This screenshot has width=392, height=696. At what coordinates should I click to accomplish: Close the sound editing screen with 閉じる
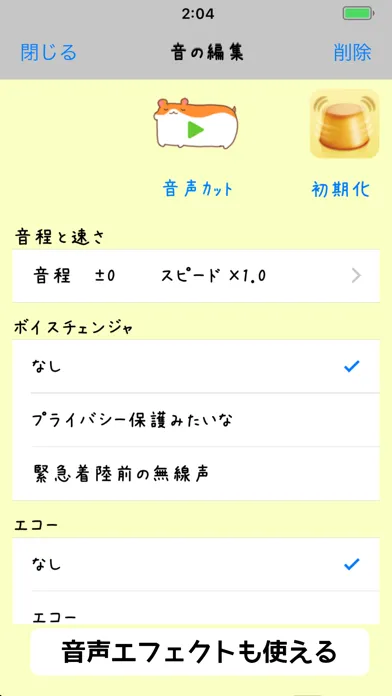click(x=48, y=53)
